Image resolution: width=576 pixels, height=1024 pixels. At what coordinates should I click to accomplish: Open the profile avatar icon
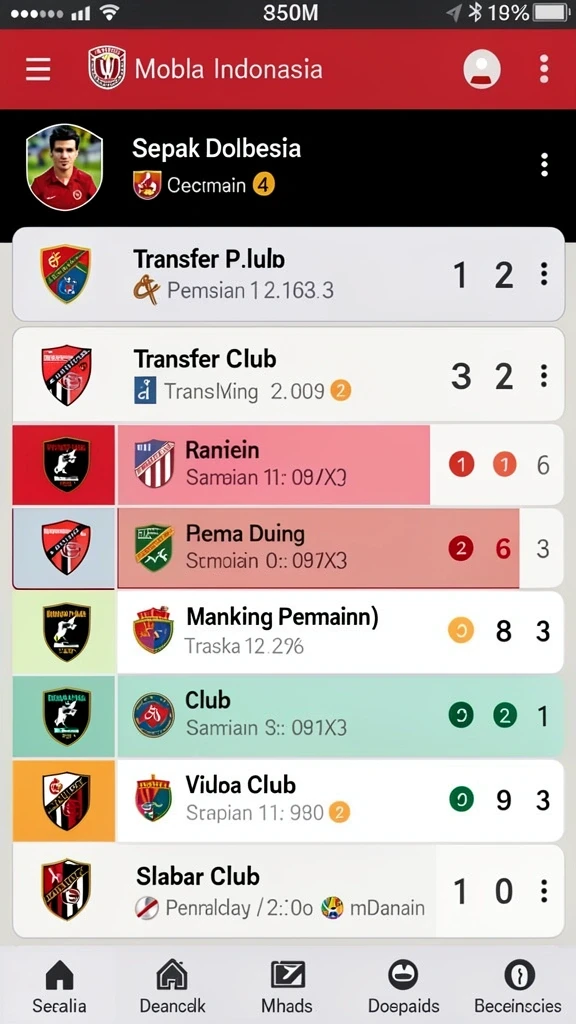tap(482, 69)
